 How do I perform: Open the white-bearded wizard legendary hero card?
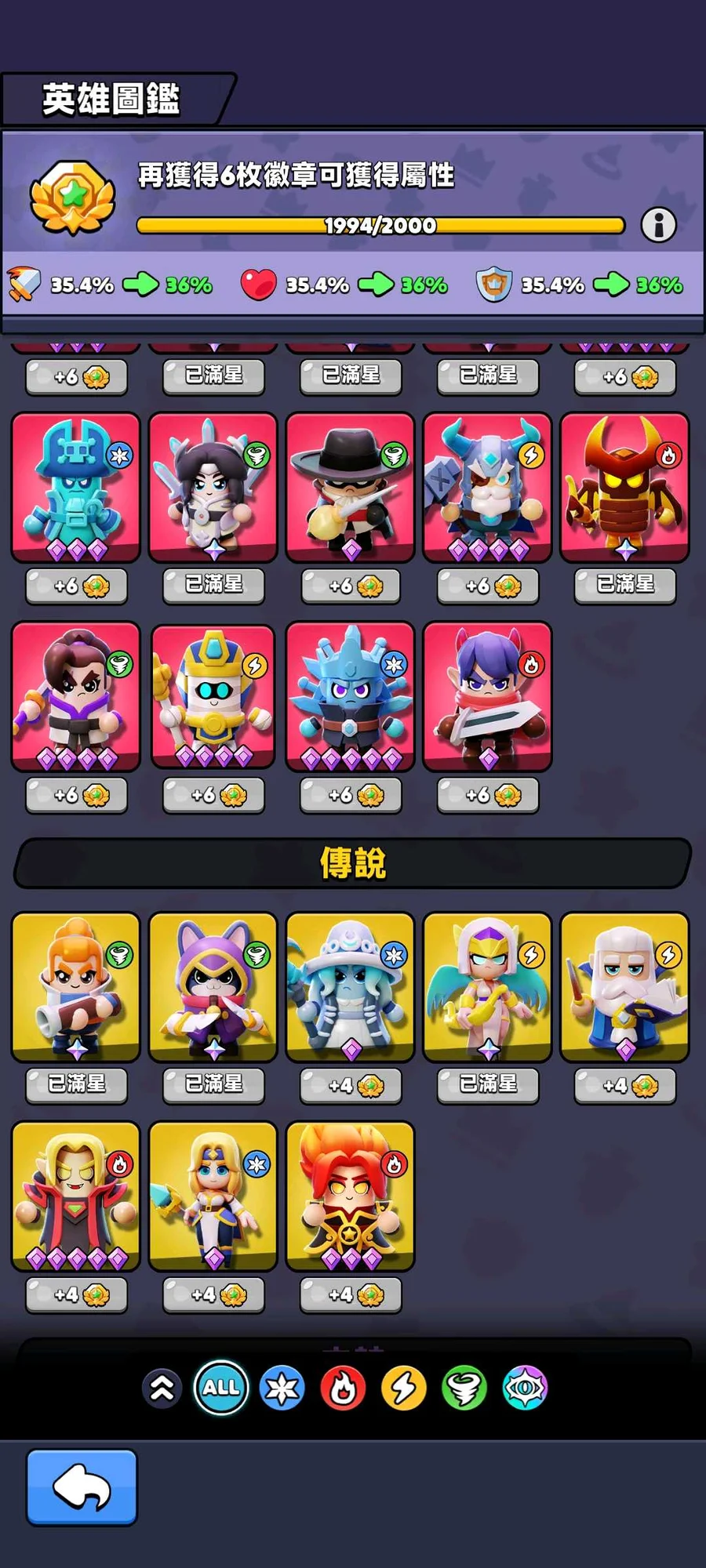tap(625, 986)
